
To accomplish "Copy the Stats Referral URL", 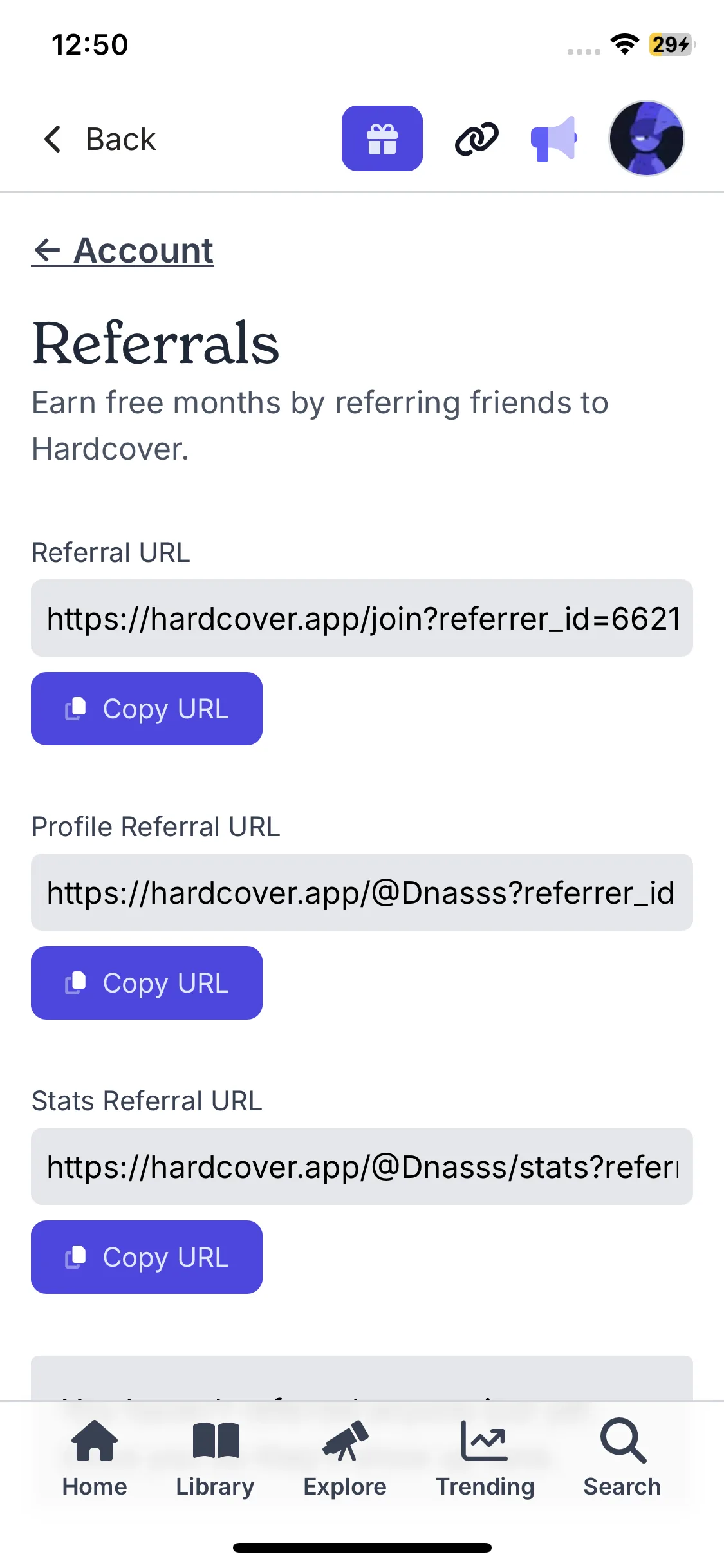I will (x=147, y=1257).
